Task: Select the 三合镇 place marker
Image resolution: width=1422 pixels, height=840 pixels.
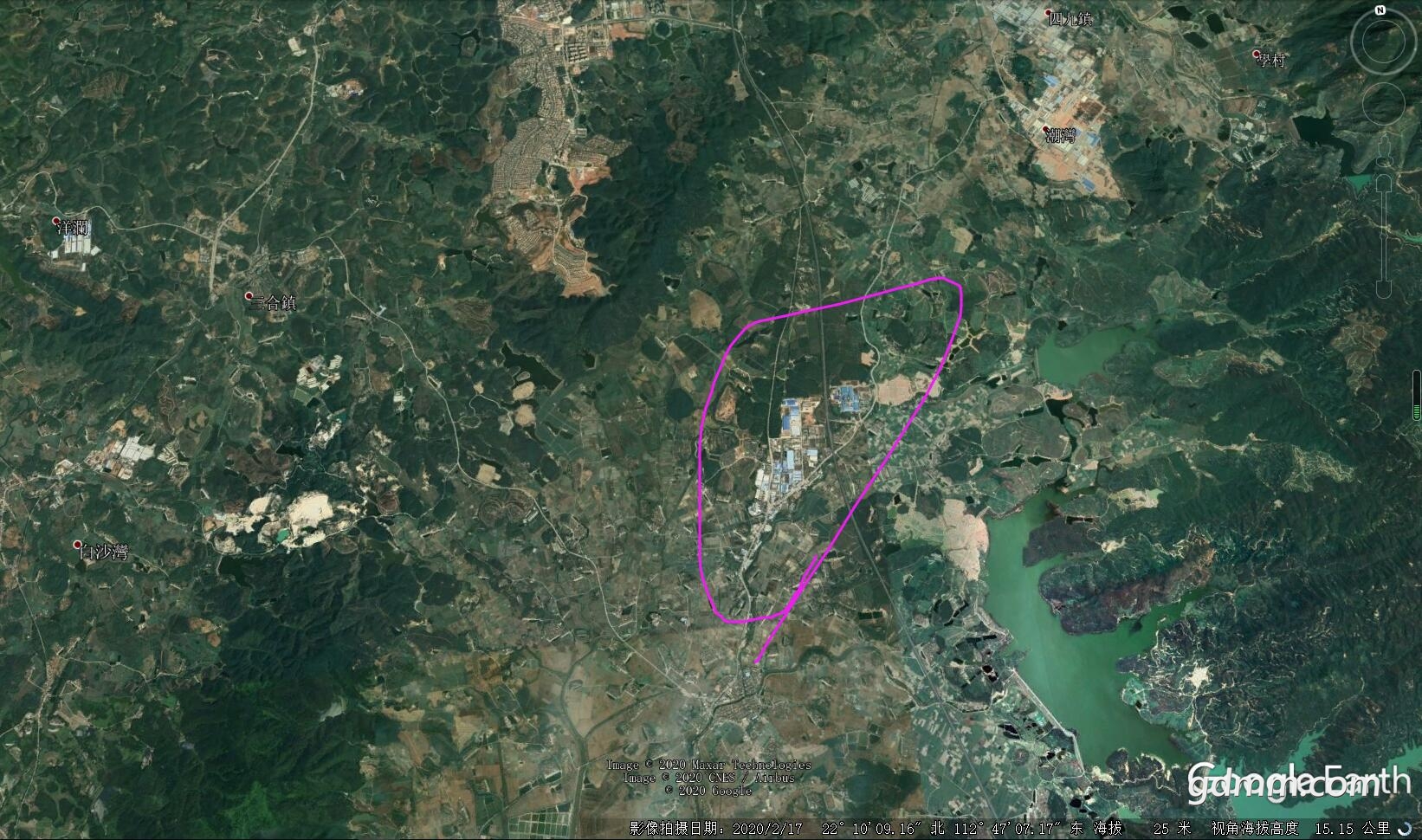Action: (248, 296)
